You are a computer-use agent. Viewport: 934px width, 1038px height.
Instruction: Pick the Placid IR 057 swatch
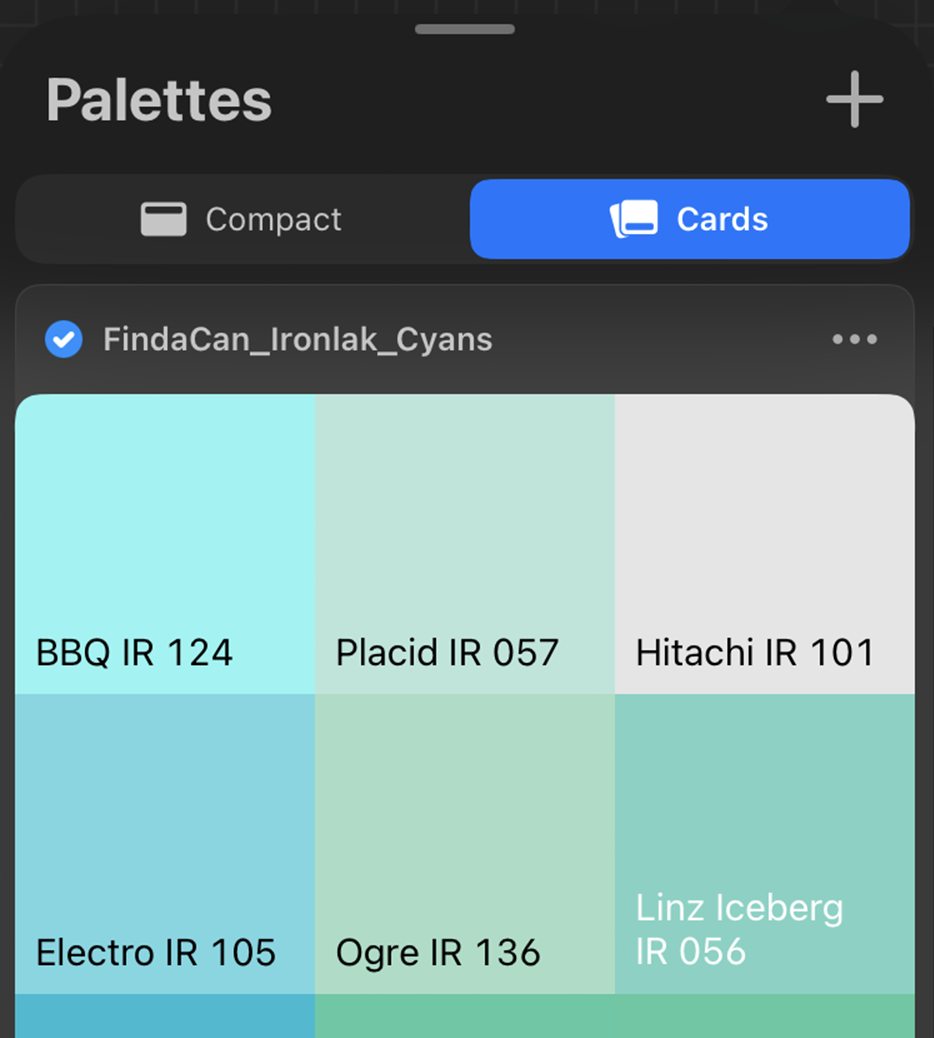click(x=465, y=544)
